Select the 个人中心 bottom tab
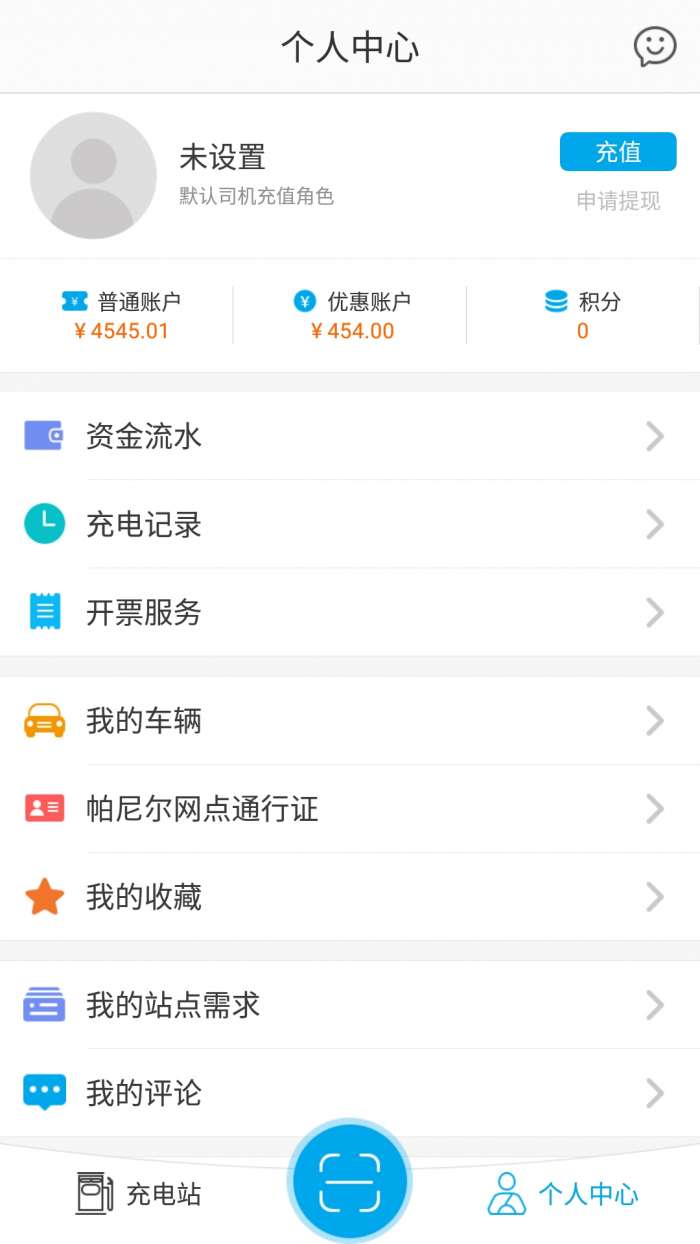The width and height of the screenshot is (700, 1244). click(x=562, y=1194)
